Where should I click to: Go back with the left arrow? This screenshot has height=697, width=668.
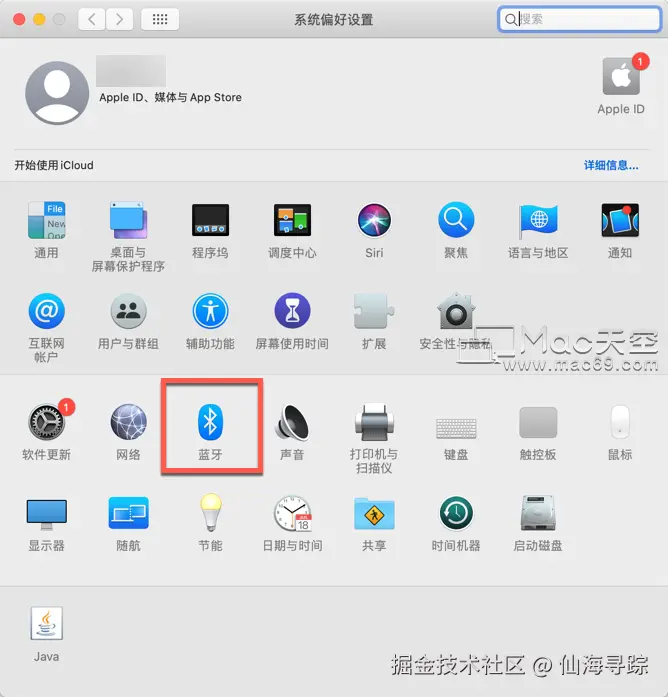coord(91,19)
